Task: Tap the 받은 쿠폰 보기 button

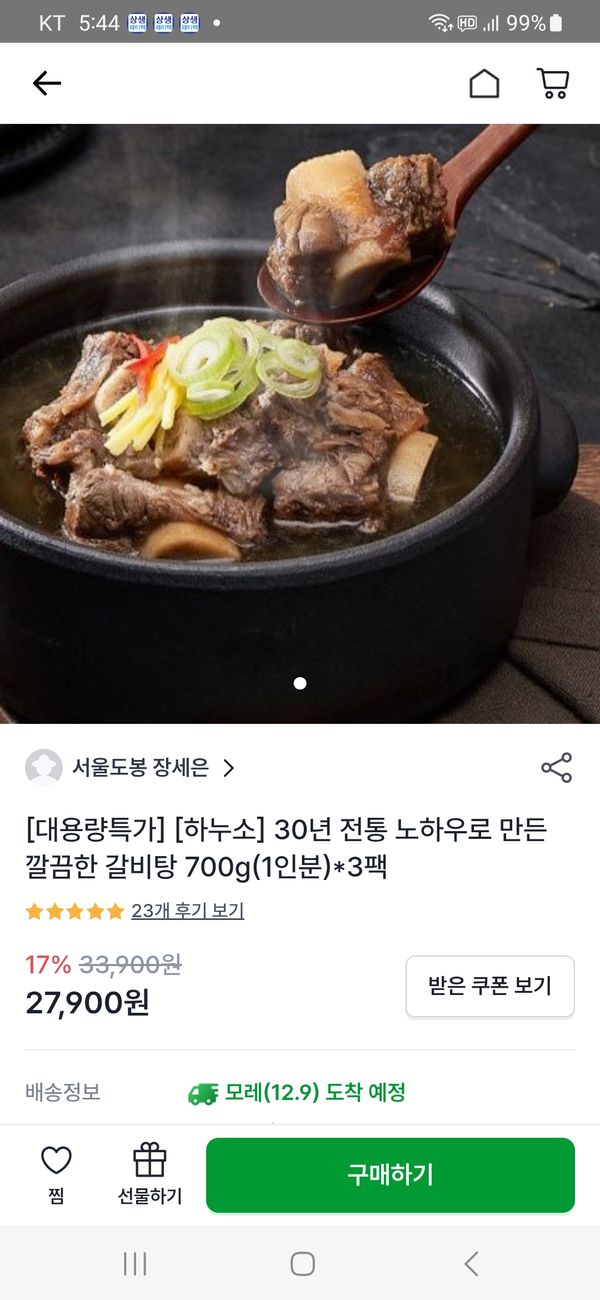Action: (x=490, y=986)
